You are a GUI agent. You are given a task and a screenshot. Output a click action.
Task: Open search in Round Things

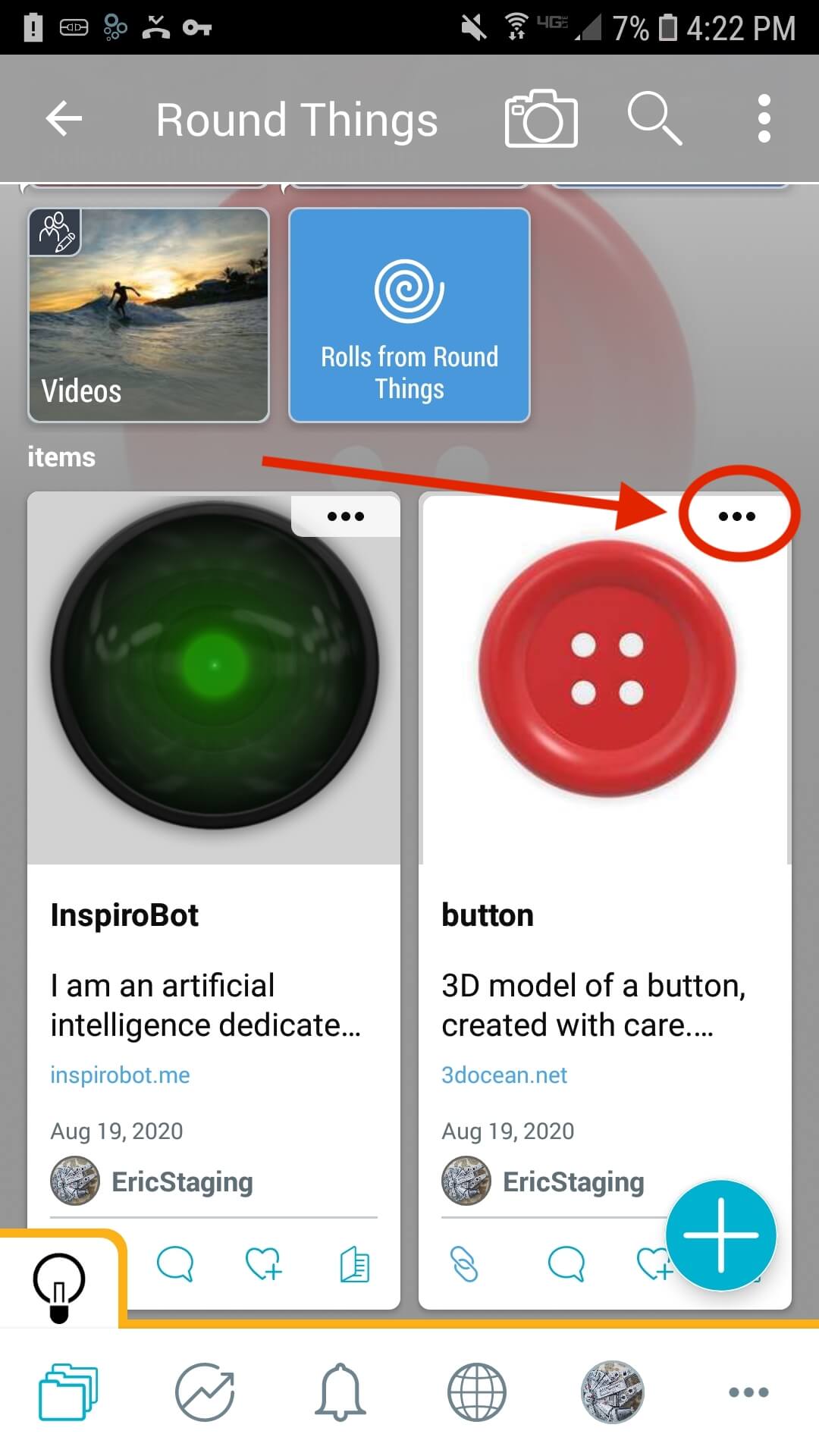coord(654,119)
